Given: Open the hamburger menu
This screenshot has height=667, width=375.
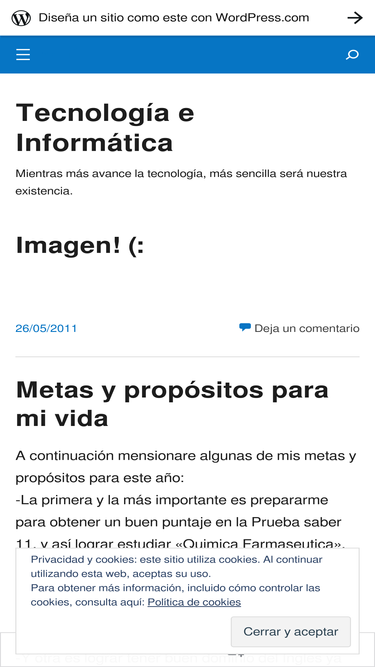Looking at the screenshot, I should 23,54.
